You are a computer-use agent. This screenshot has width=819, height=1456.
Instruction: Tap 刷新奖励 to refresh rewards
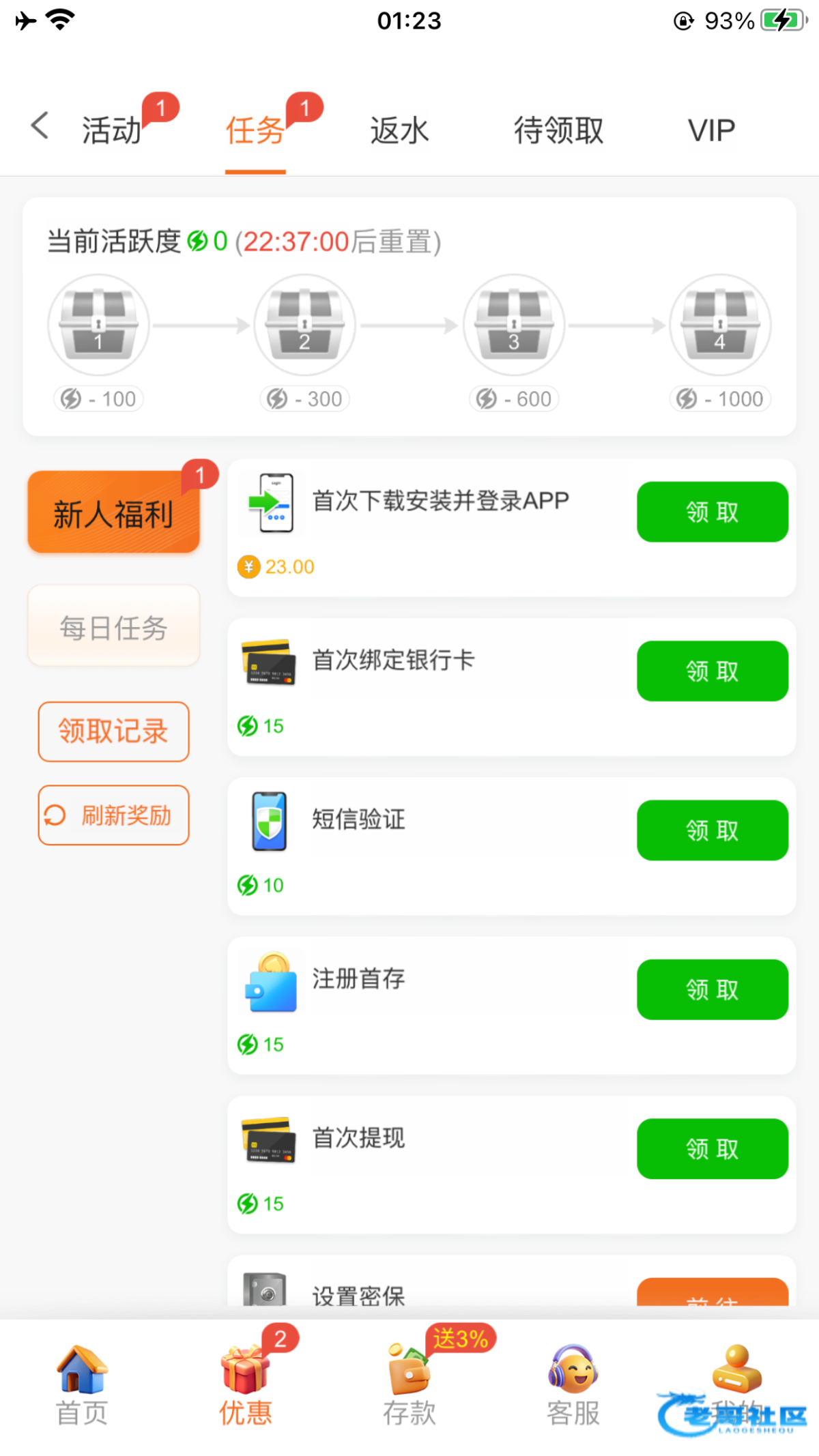click(113, 815)
